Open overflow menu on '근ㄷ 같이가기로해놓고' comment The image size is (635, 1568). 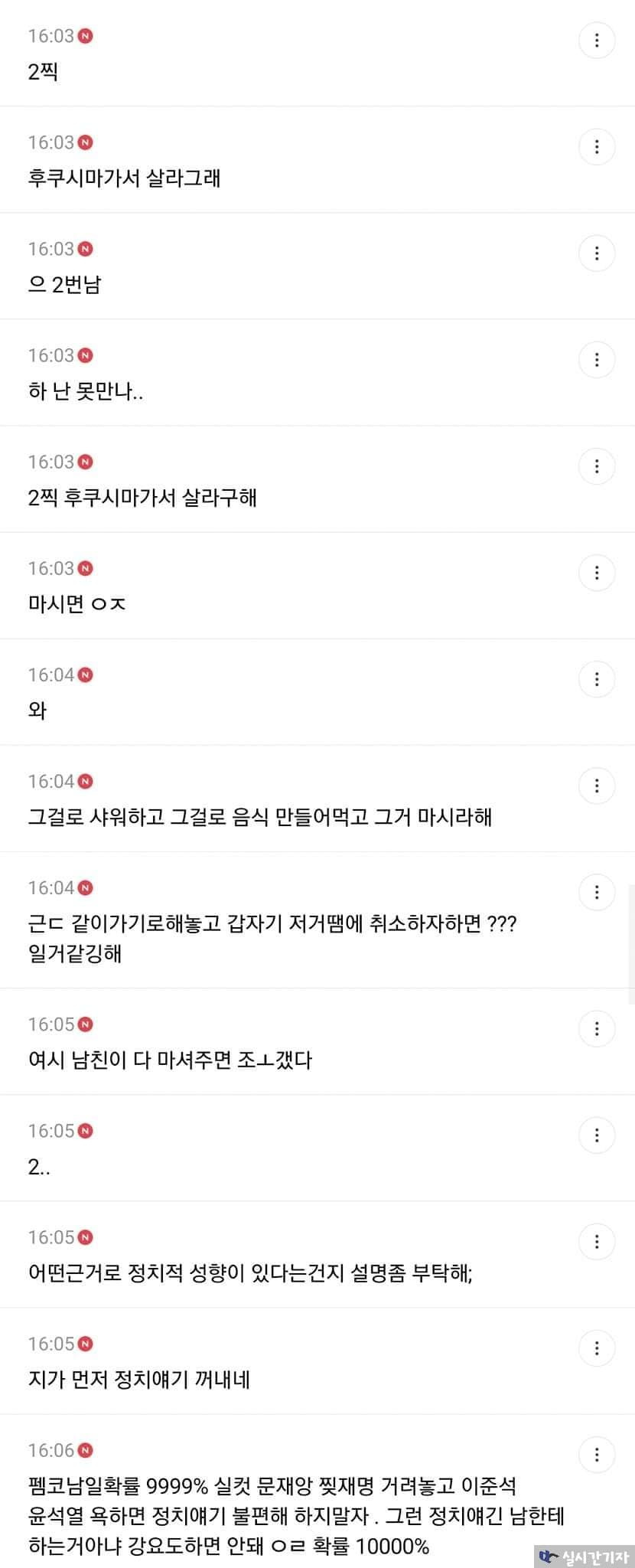pos(597,891)
